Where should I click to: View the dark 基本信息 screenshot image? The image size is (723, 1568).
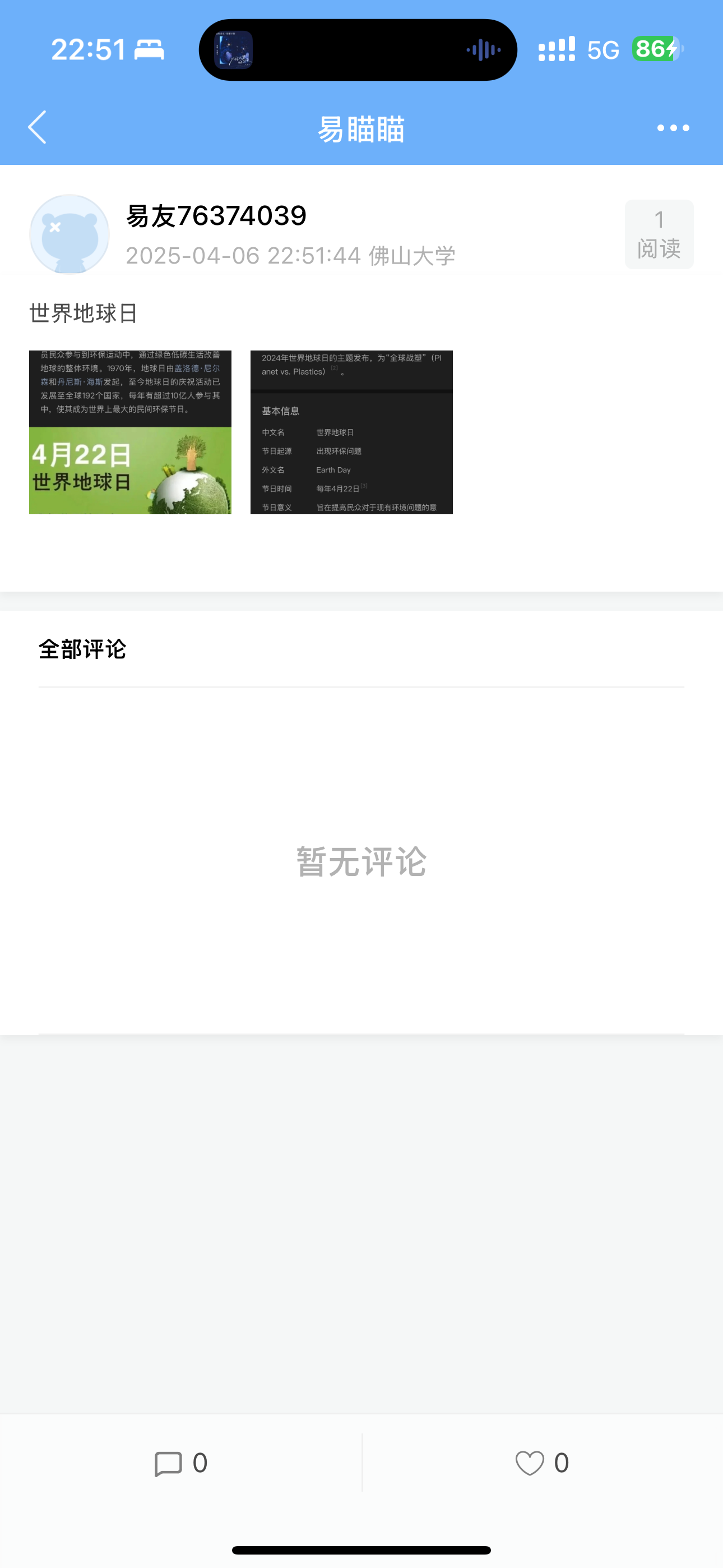(351, 432)
